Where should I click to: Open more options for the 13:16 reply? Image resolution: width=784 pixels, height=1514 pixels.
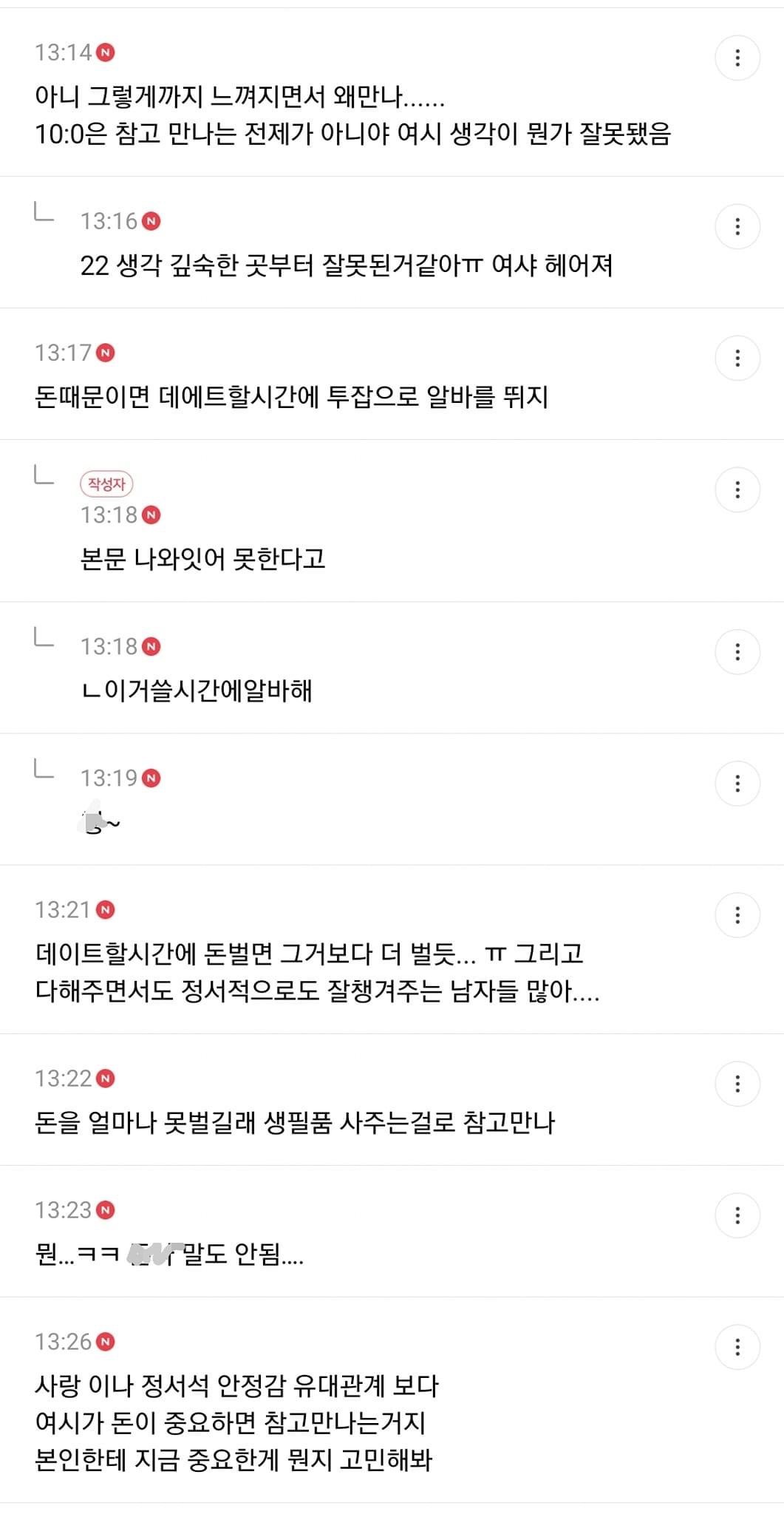tap(737, 226)
